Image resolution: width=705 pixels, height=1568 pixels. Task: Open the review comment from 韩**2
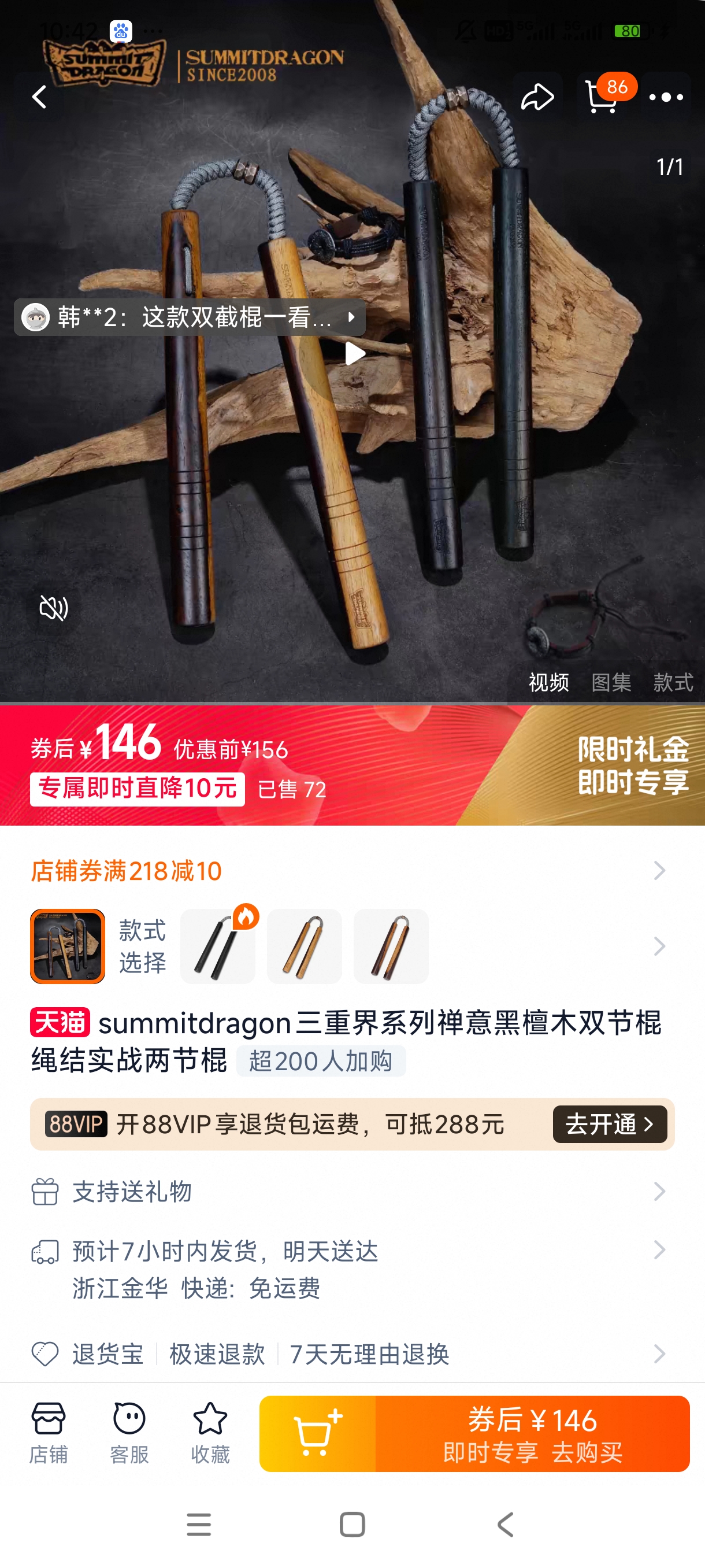[190, 317]
